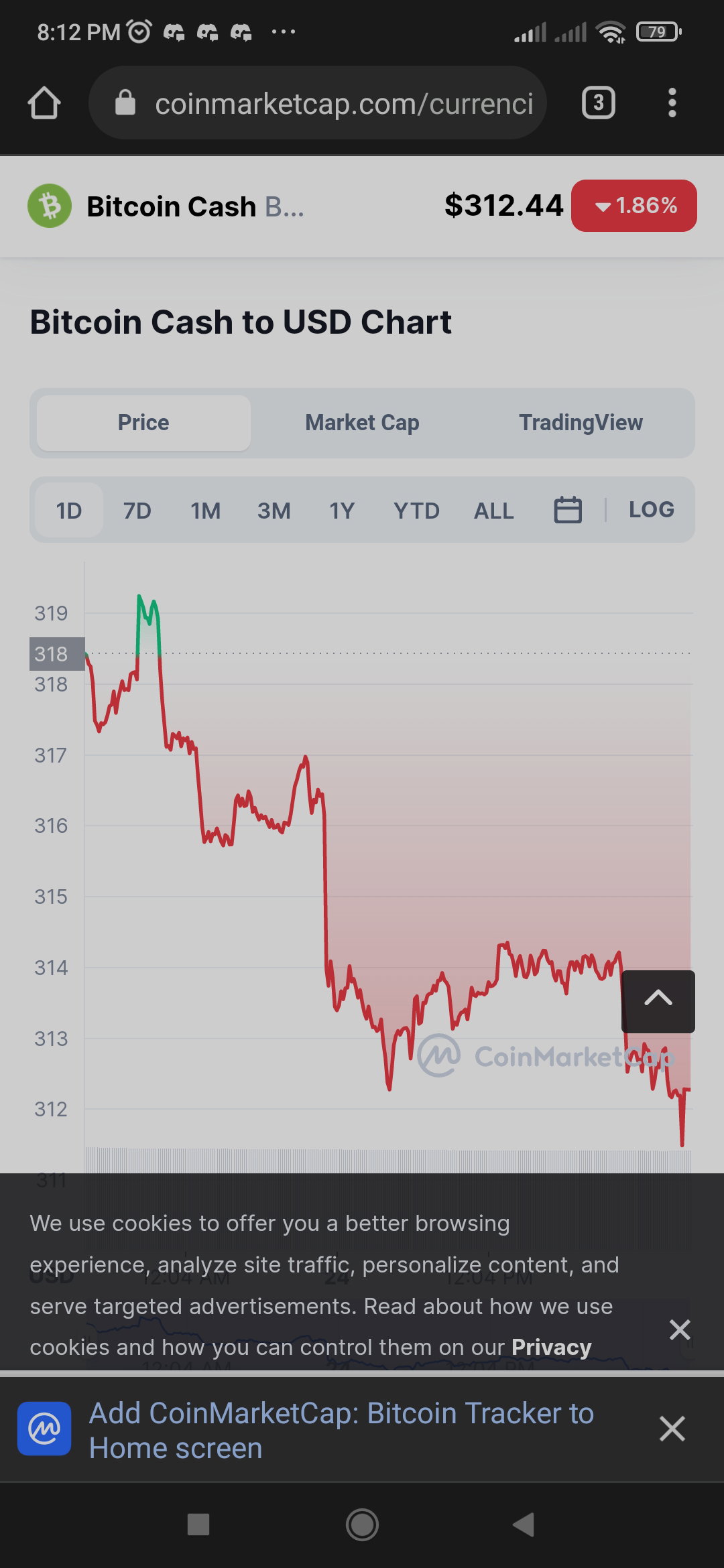Image resolution: width=724 pixels, height=1568 pixels.
Task: Close the Add to Home screen banner
Action: point(672,1429)
